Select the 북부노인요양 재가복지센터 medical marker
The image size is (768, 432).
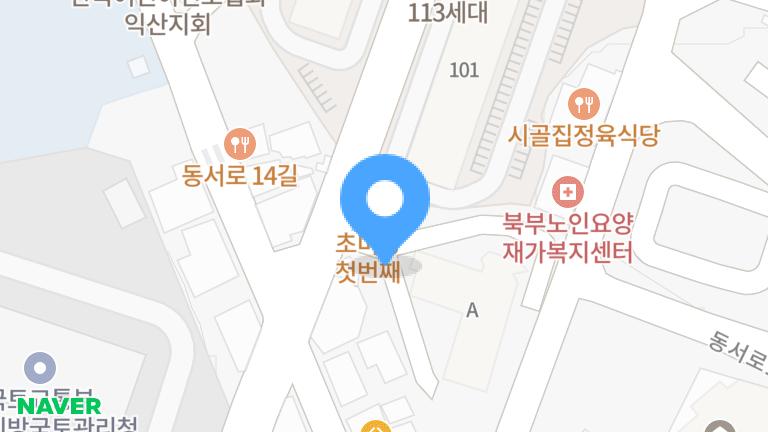coord(568,190)
